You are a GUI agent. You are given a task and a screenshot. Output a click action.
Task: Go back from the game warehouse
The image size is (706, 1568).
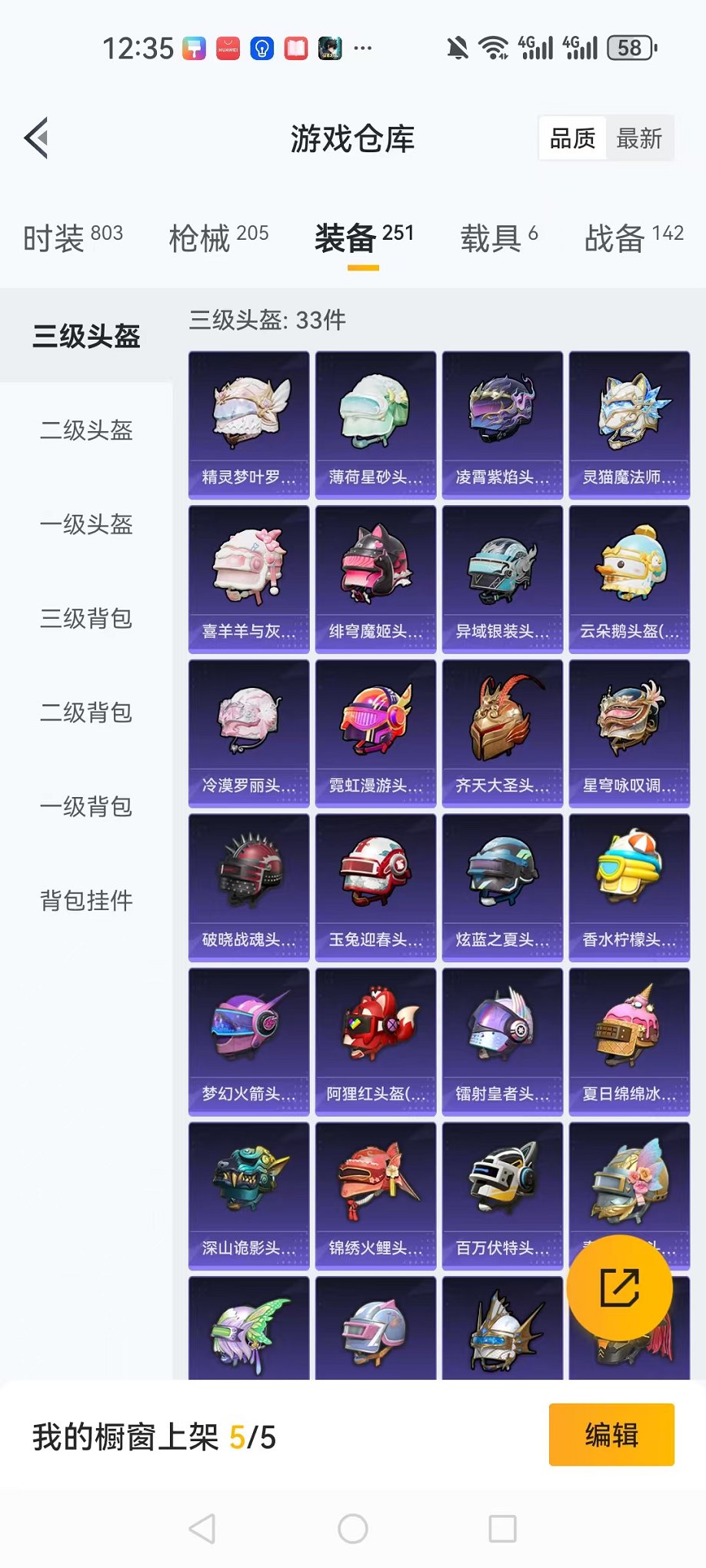pos(36,138)
